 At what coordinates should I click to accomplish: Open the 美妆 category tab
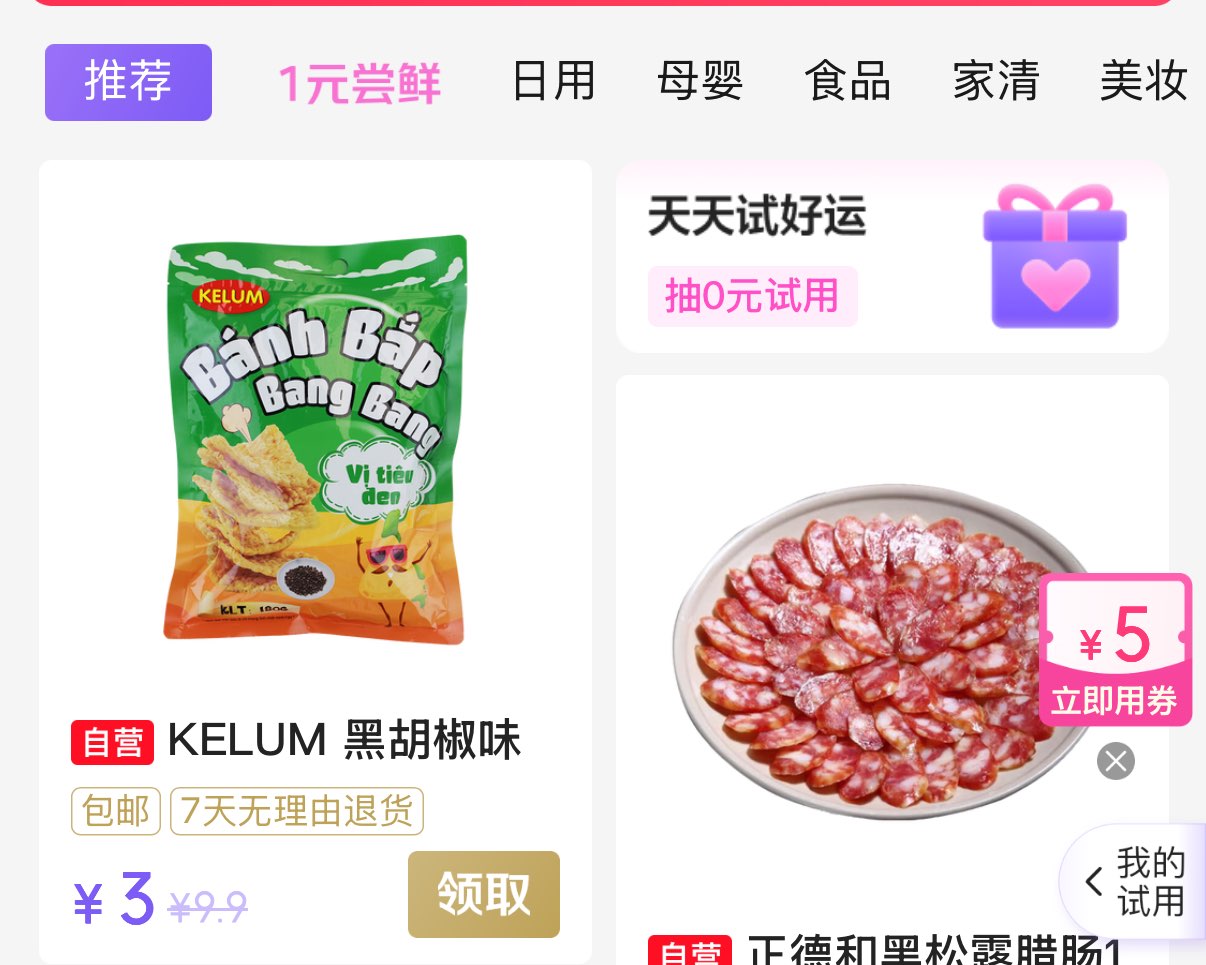click(x=1143, y=82)
